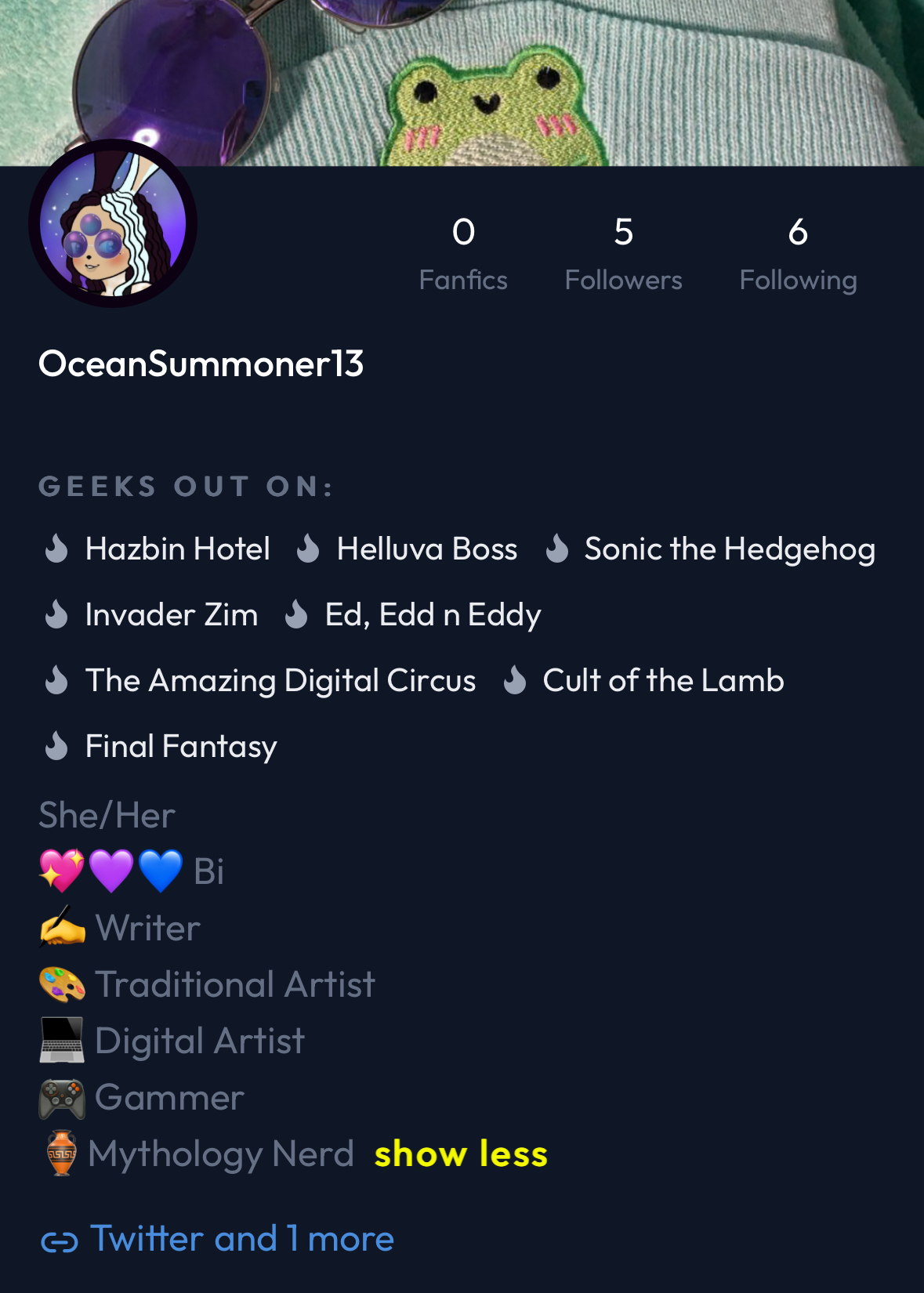This screenshot has height=1293, width=924.
Task: Tap the Invader Zim fandom tag
Action: pos(171,615)
